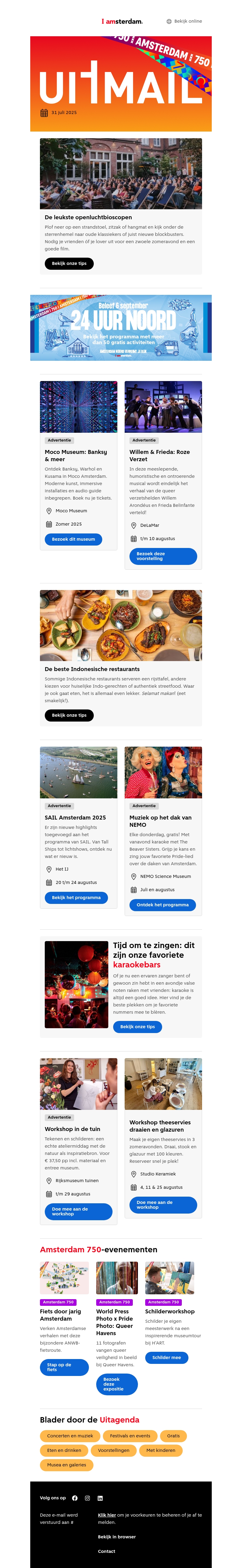
Task: Tap Bekijk onze tips under Indonesische restaurants
Action: point(69,715)
